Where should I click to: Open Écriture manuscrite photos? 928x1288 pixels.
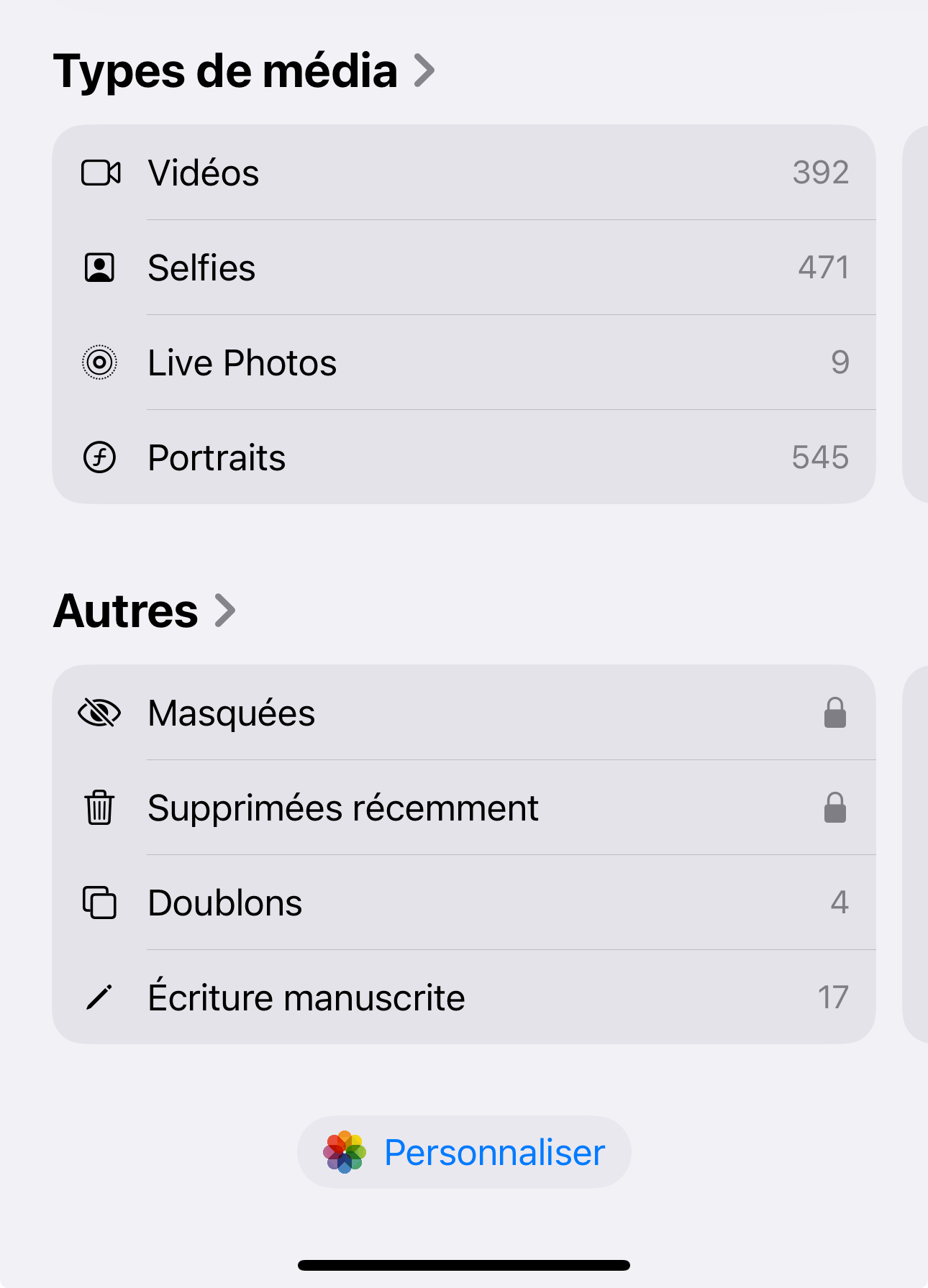coord(463,997)
